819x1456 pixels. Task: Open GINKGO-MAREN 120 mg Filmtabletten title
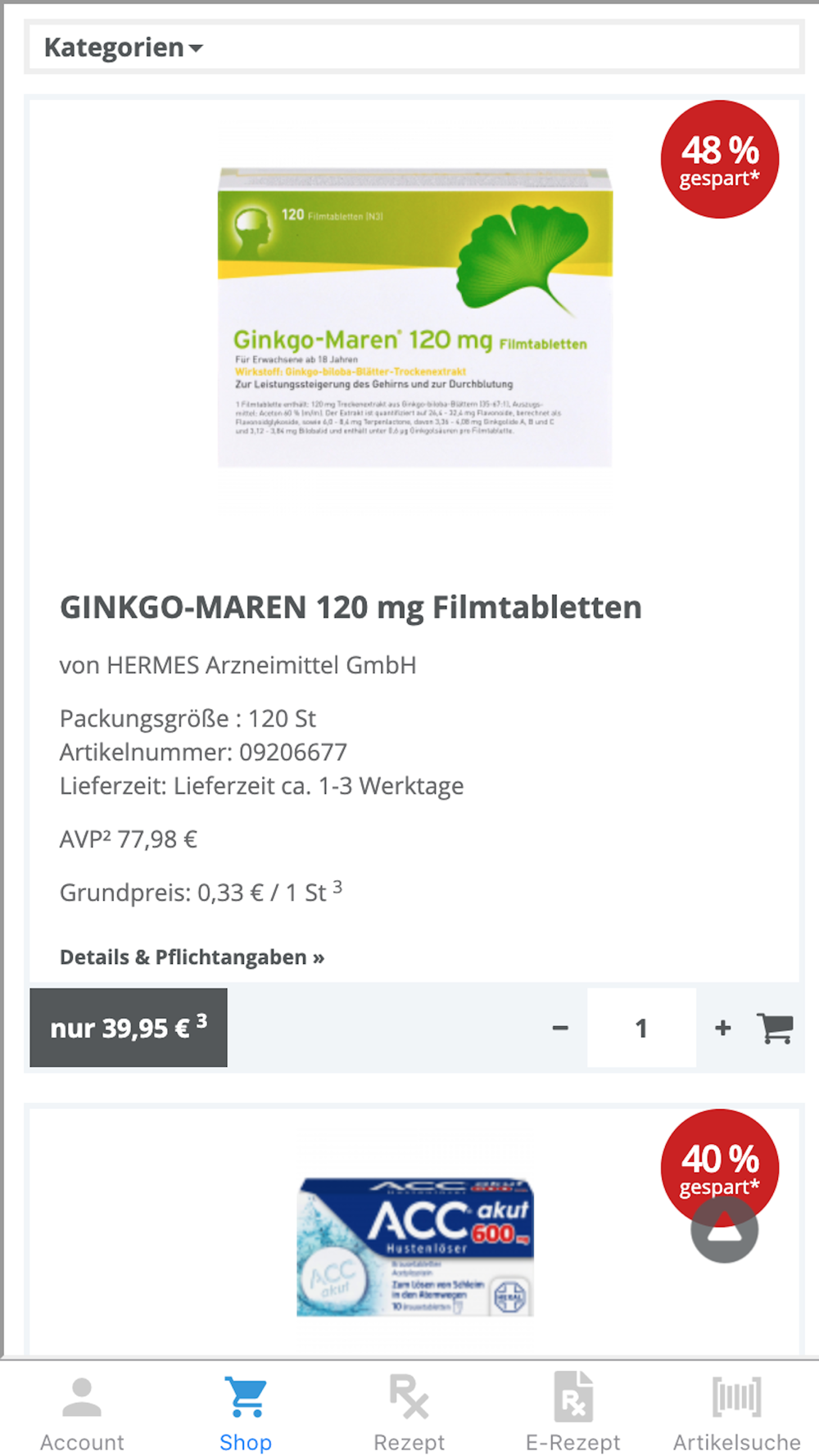351,608
